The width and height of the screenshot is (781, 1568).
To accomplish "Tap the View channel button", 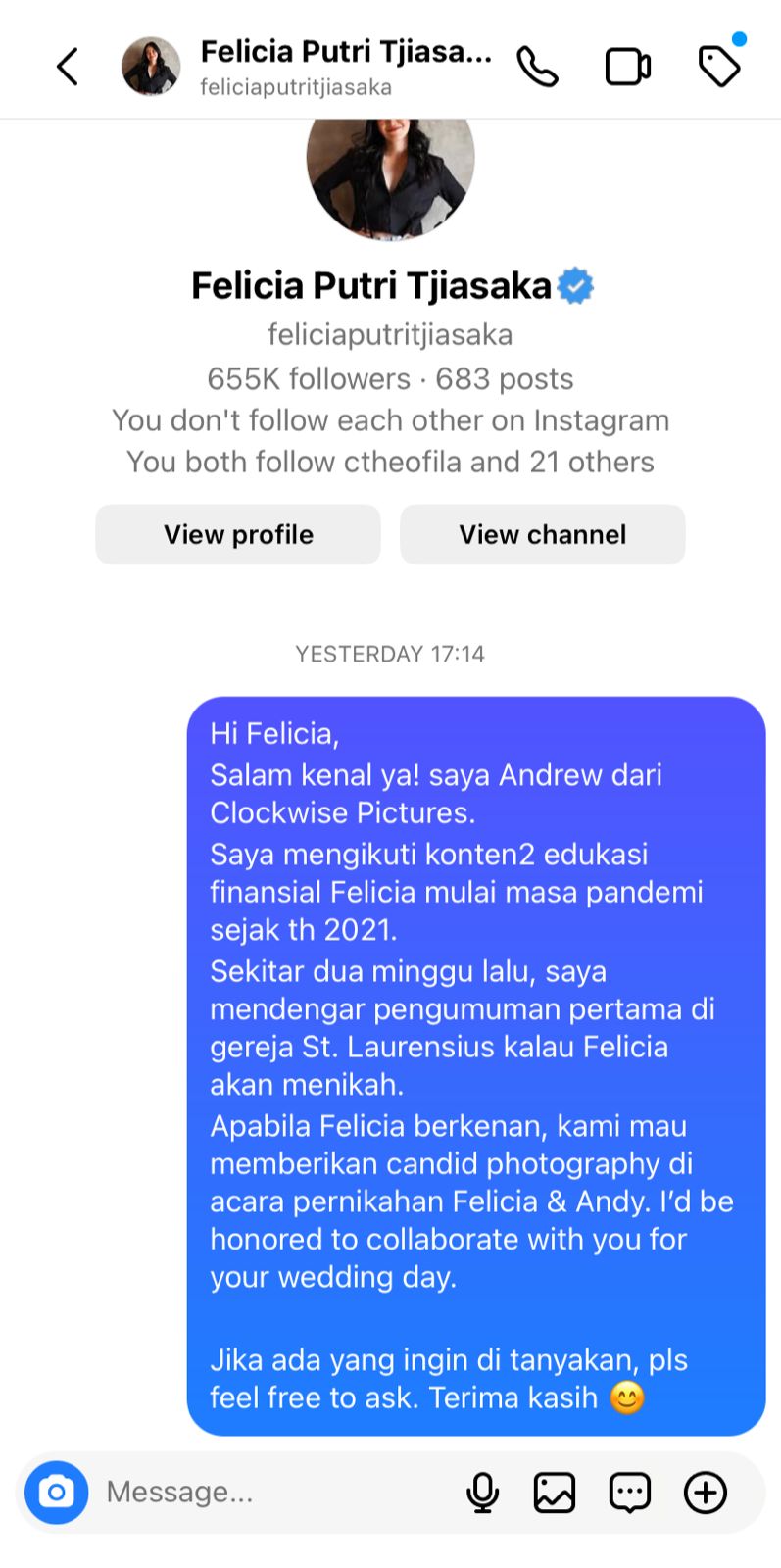I will 542,534.
